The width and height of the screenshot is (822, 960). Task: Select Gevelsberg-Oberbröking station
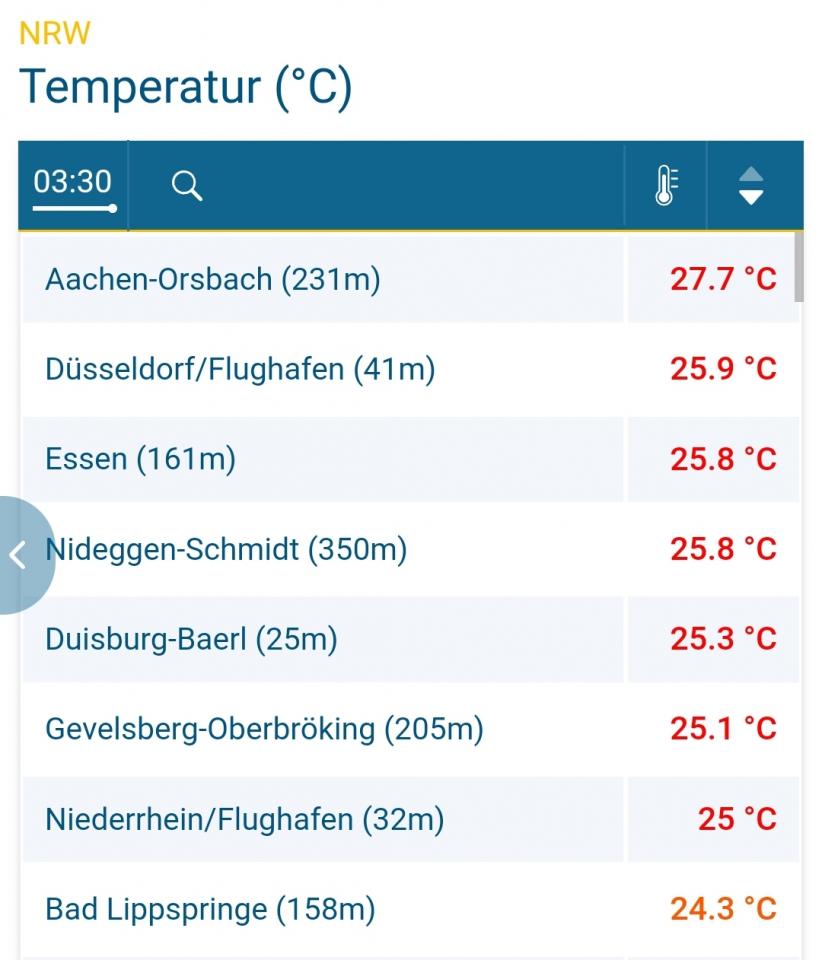(265, 729)
